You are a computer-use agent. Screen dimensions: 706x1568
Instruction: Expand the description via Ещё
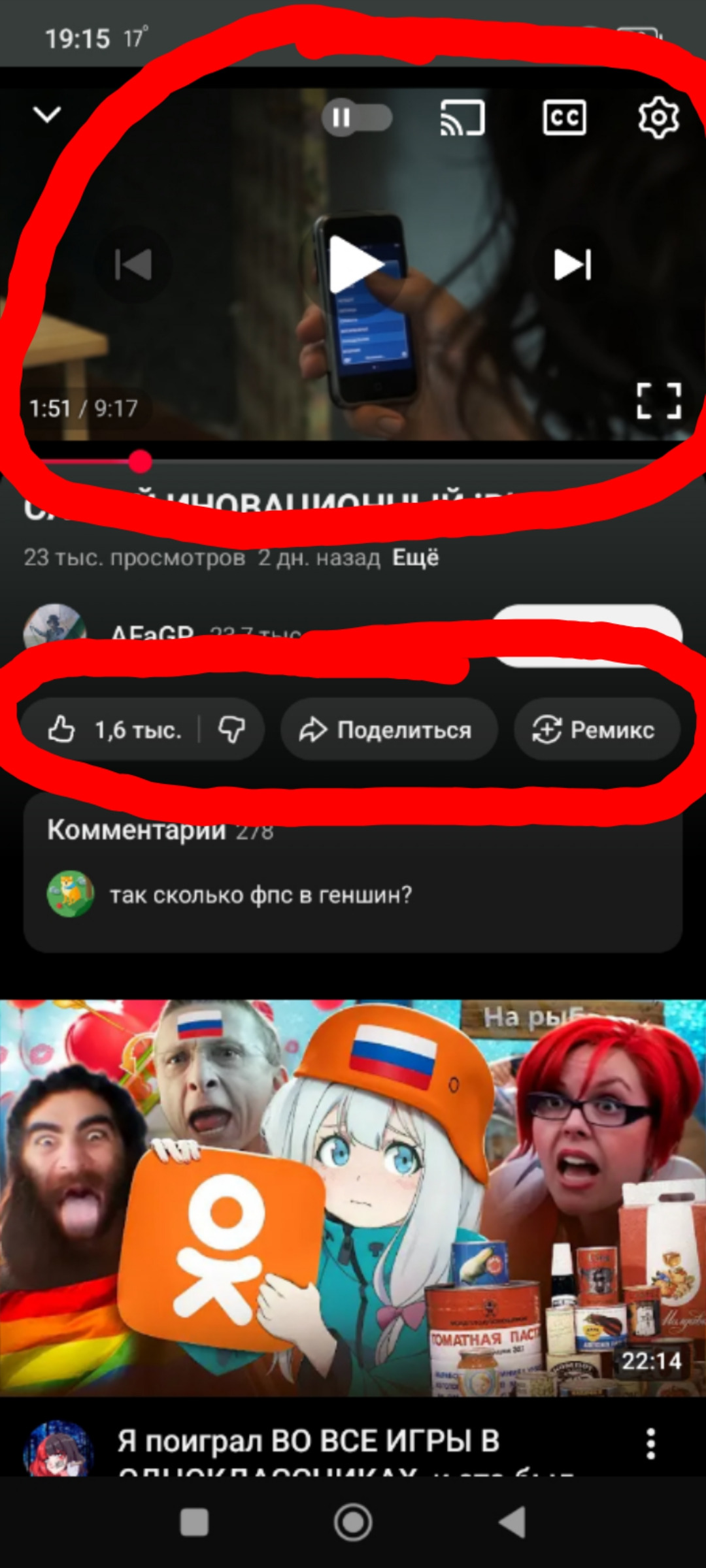[415, 558]
